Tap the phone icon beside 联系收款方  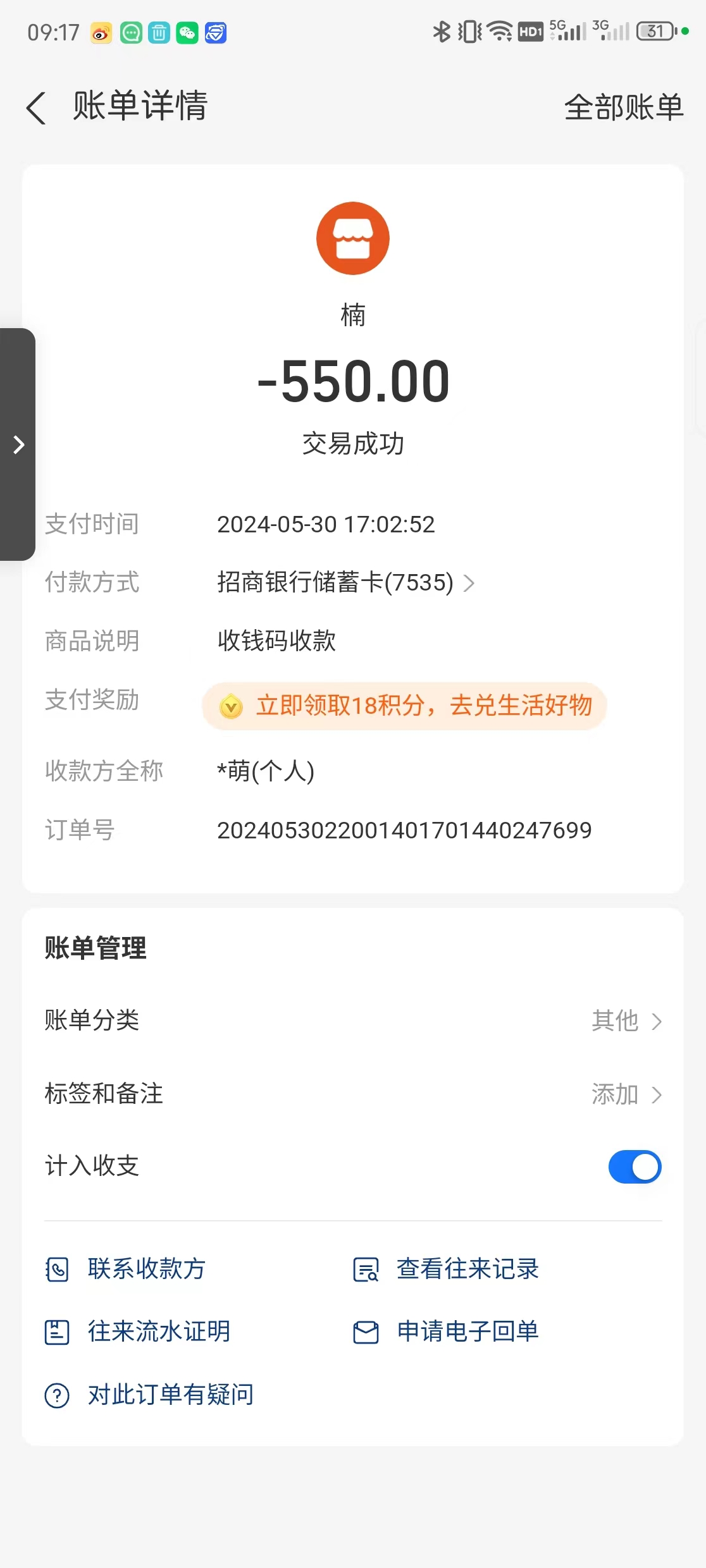coord(57,1270)
